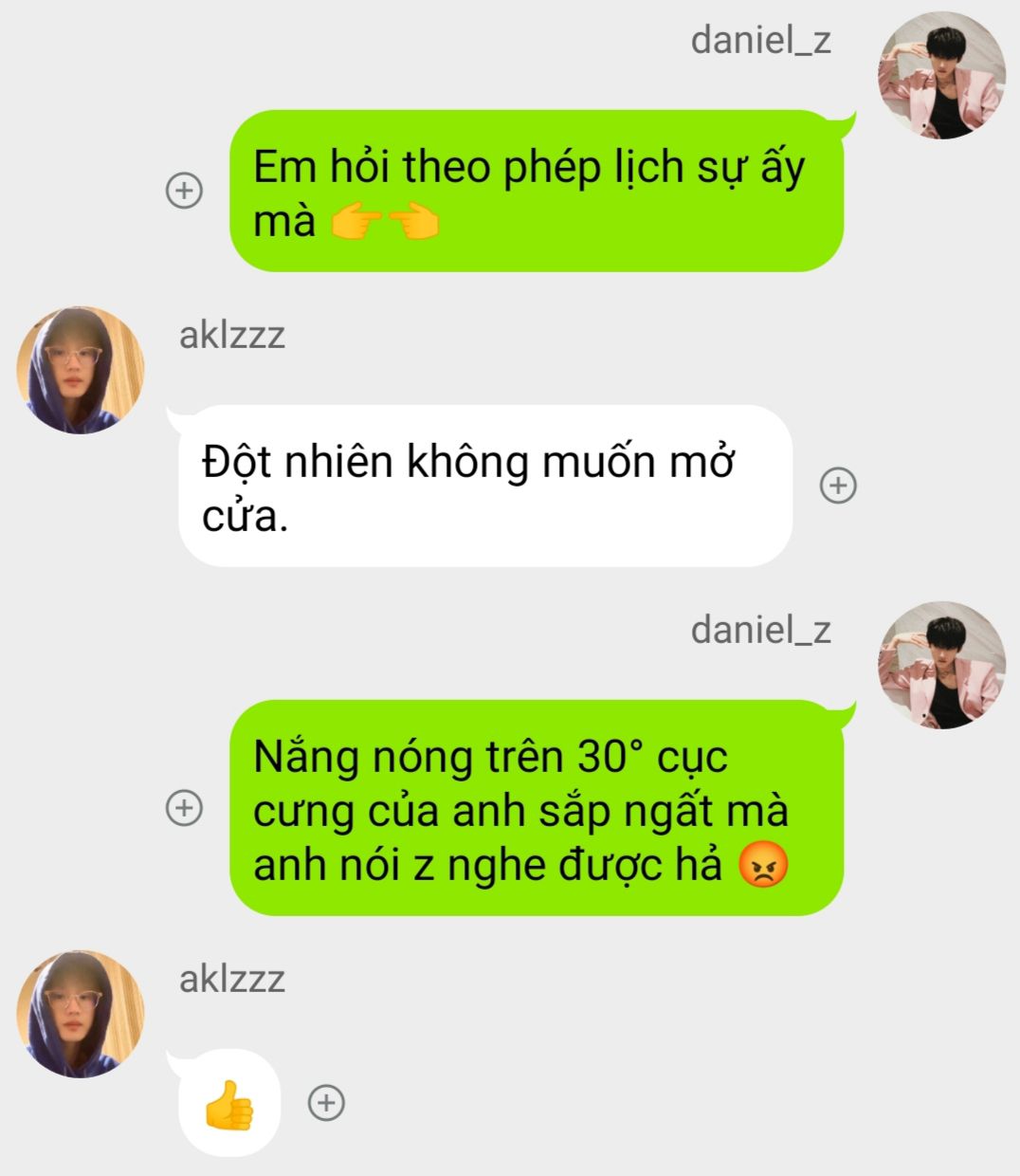The width and height of the screenshot is (1020, 1176).
Task: View daniel_z's profile picture above "Nắng nóng" message
Action: (941, 665)
